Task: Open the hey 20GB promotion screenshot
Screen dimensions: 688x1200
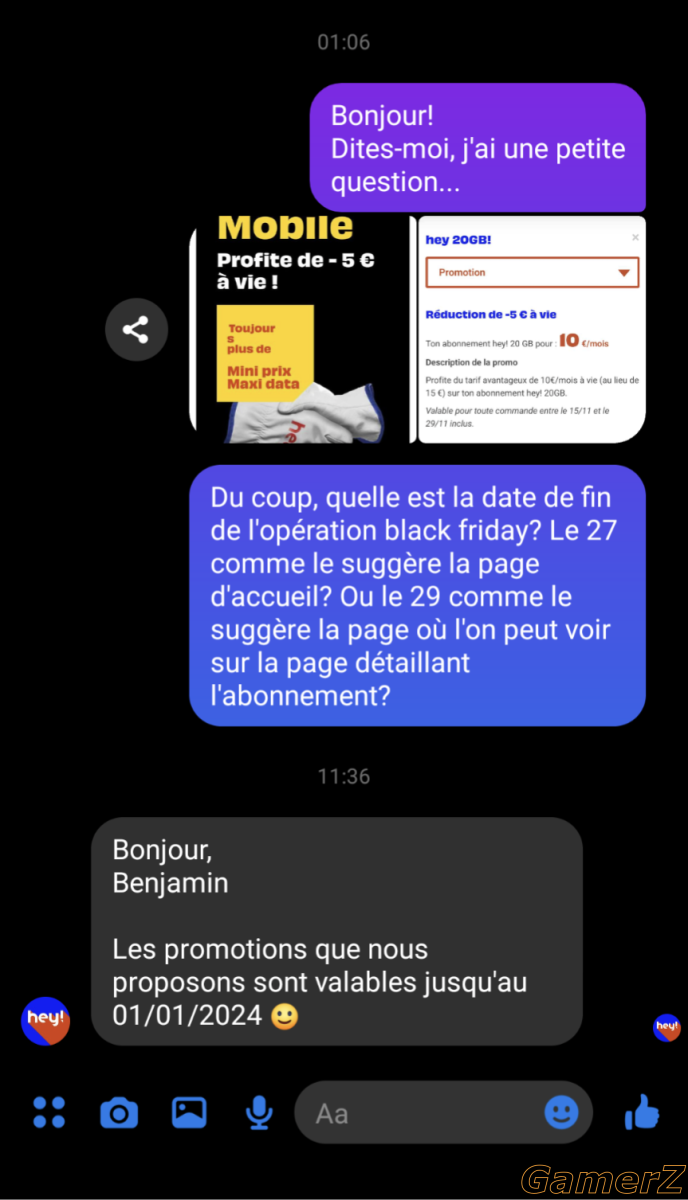Action: tap(531, 329)
